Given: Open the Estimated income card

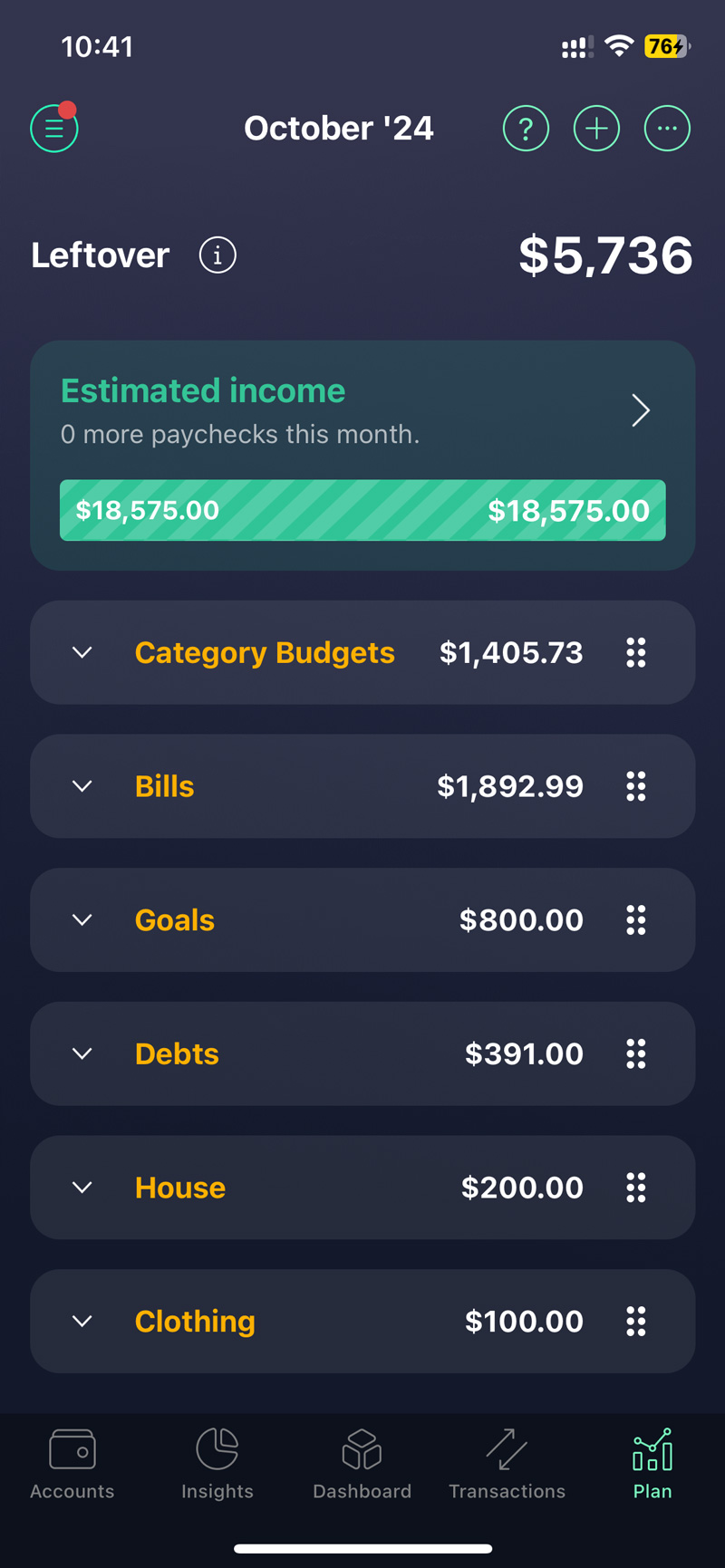Looking at the screenshot, I should click(x=640, y=410).
